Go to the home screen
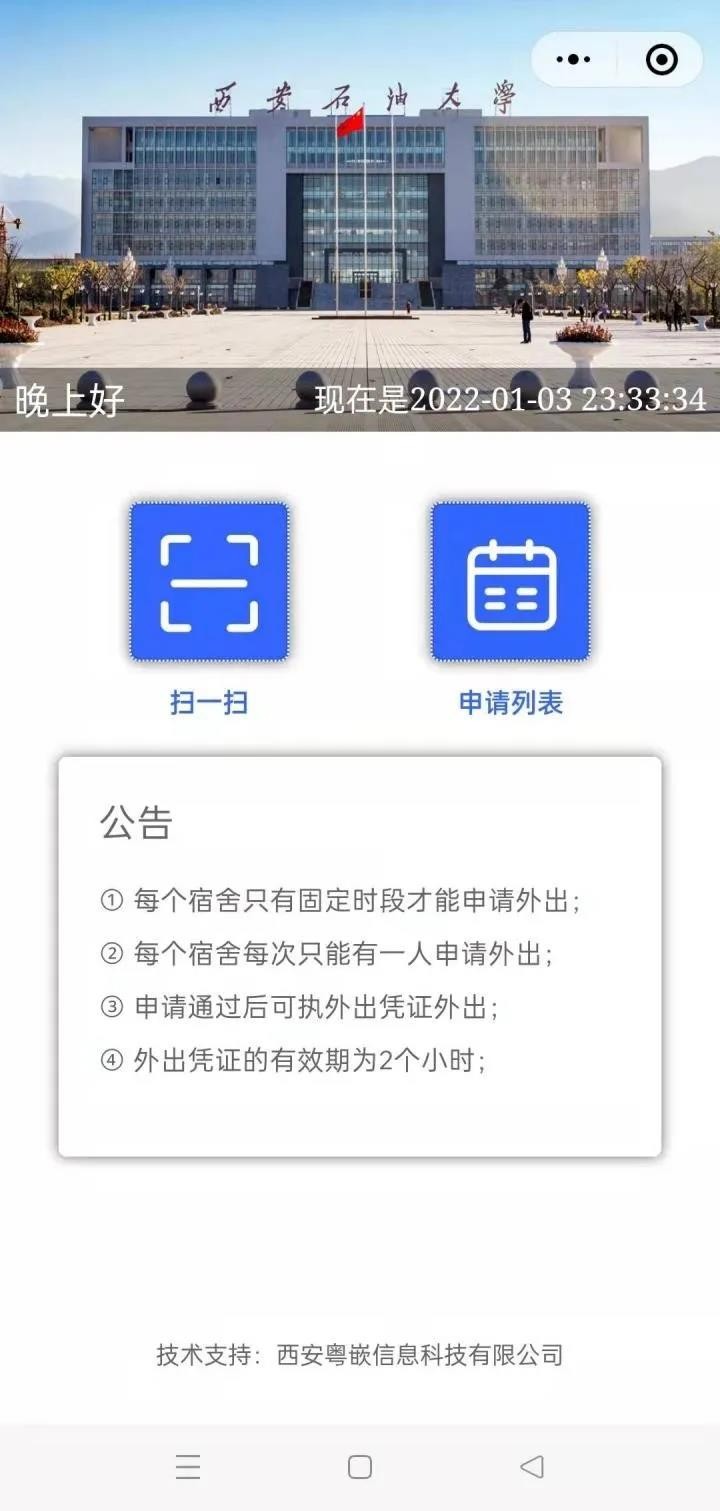Viewport: 720px width, 1511px height. pyautogui.click(x=360, y=1467)
